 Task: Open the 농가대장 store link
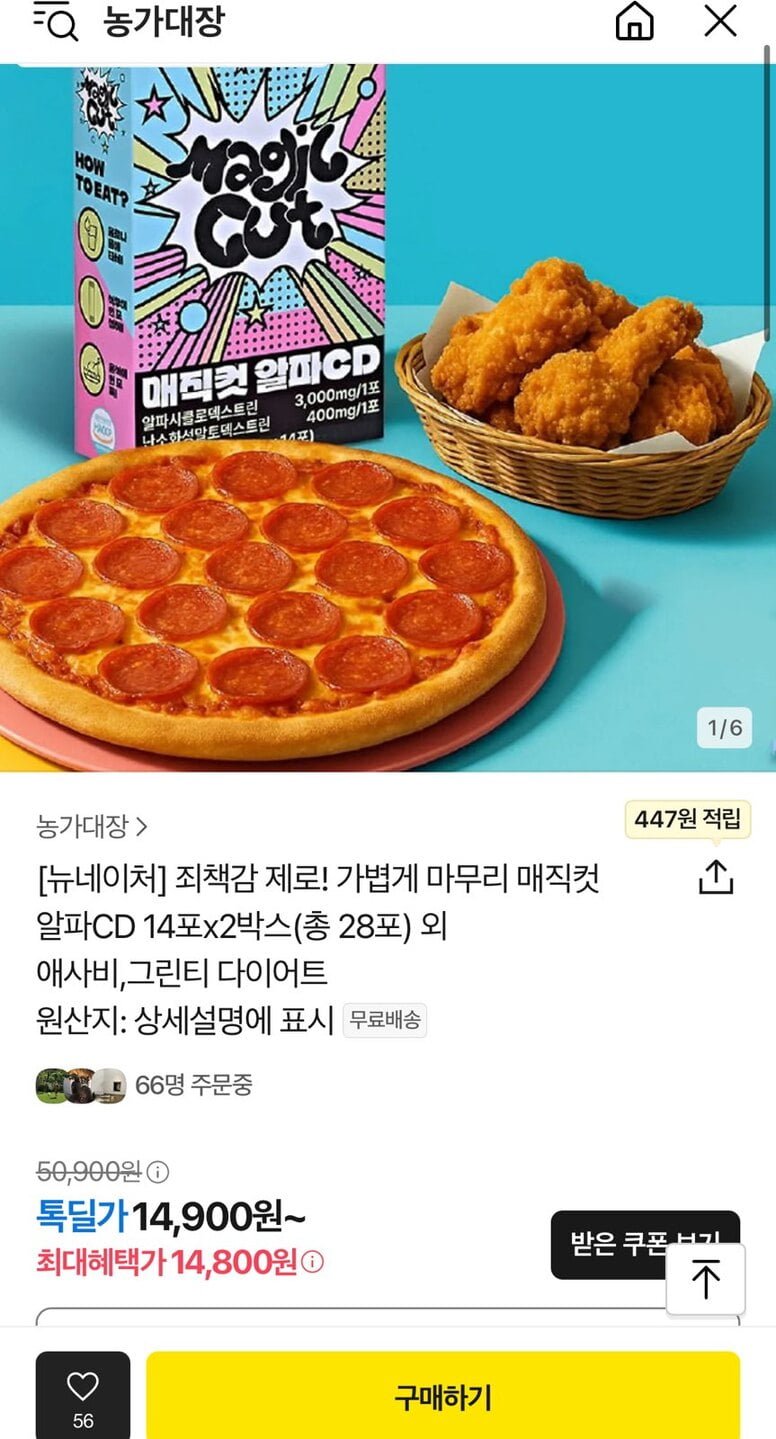(x=92, y=826)
